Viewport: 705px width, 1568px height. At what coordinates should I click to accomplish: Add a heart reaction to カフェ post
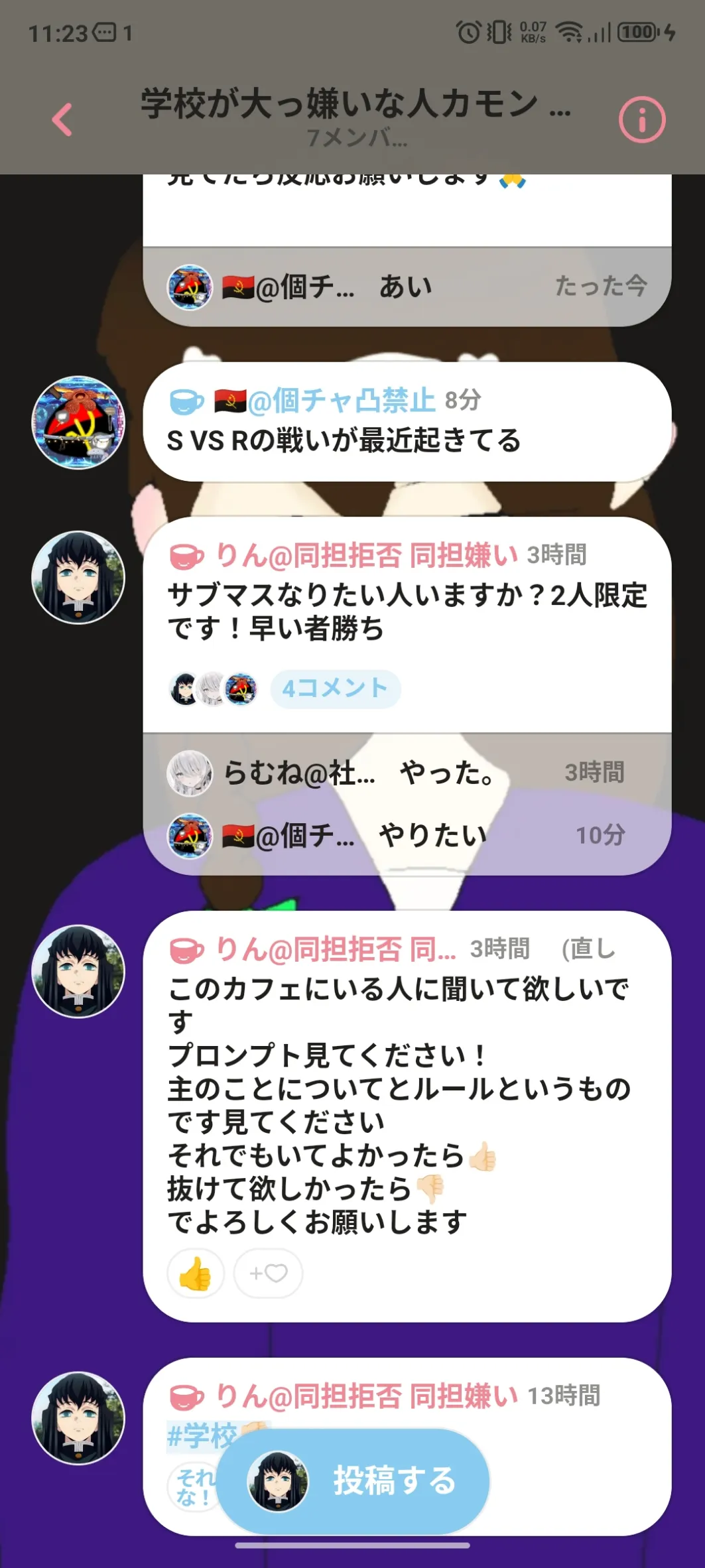[268, 1273]
